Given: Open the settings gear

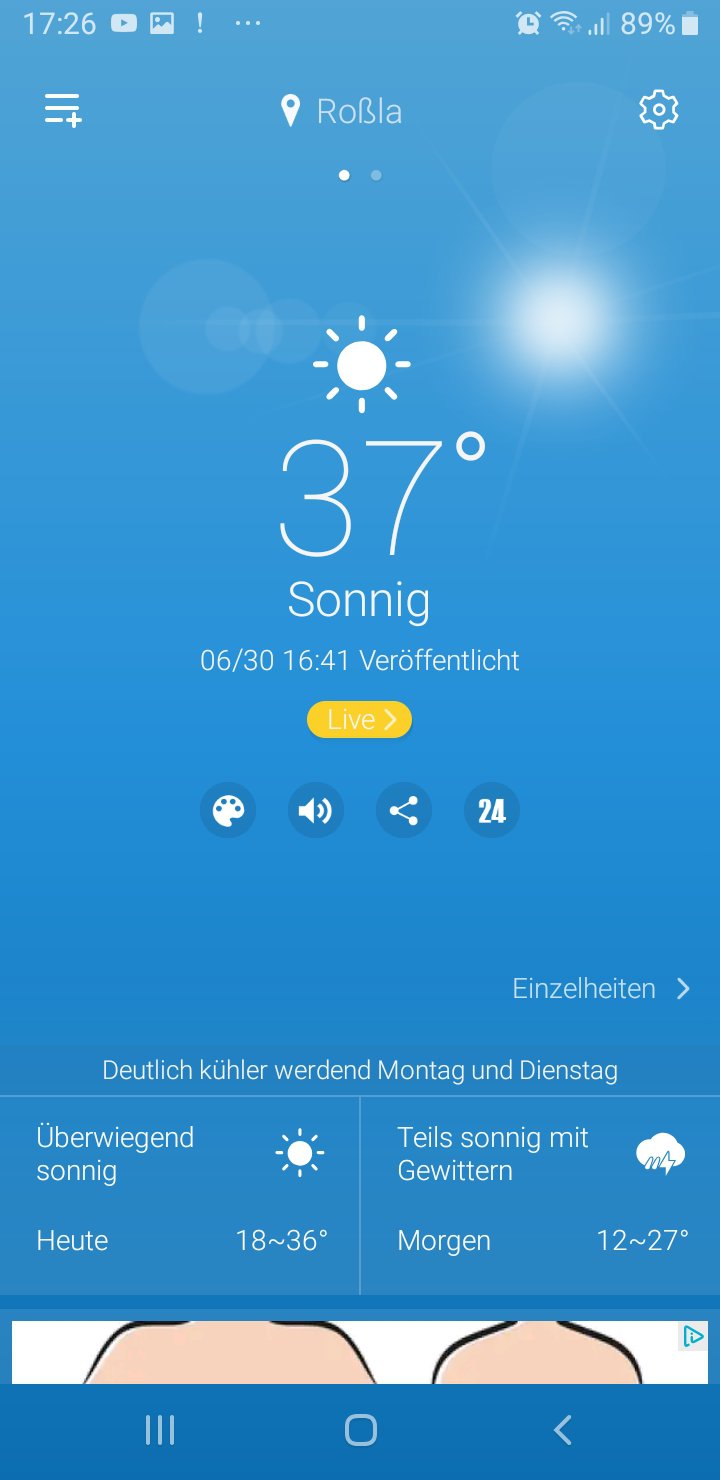Looking at the screenshot, I should point(658,110).
